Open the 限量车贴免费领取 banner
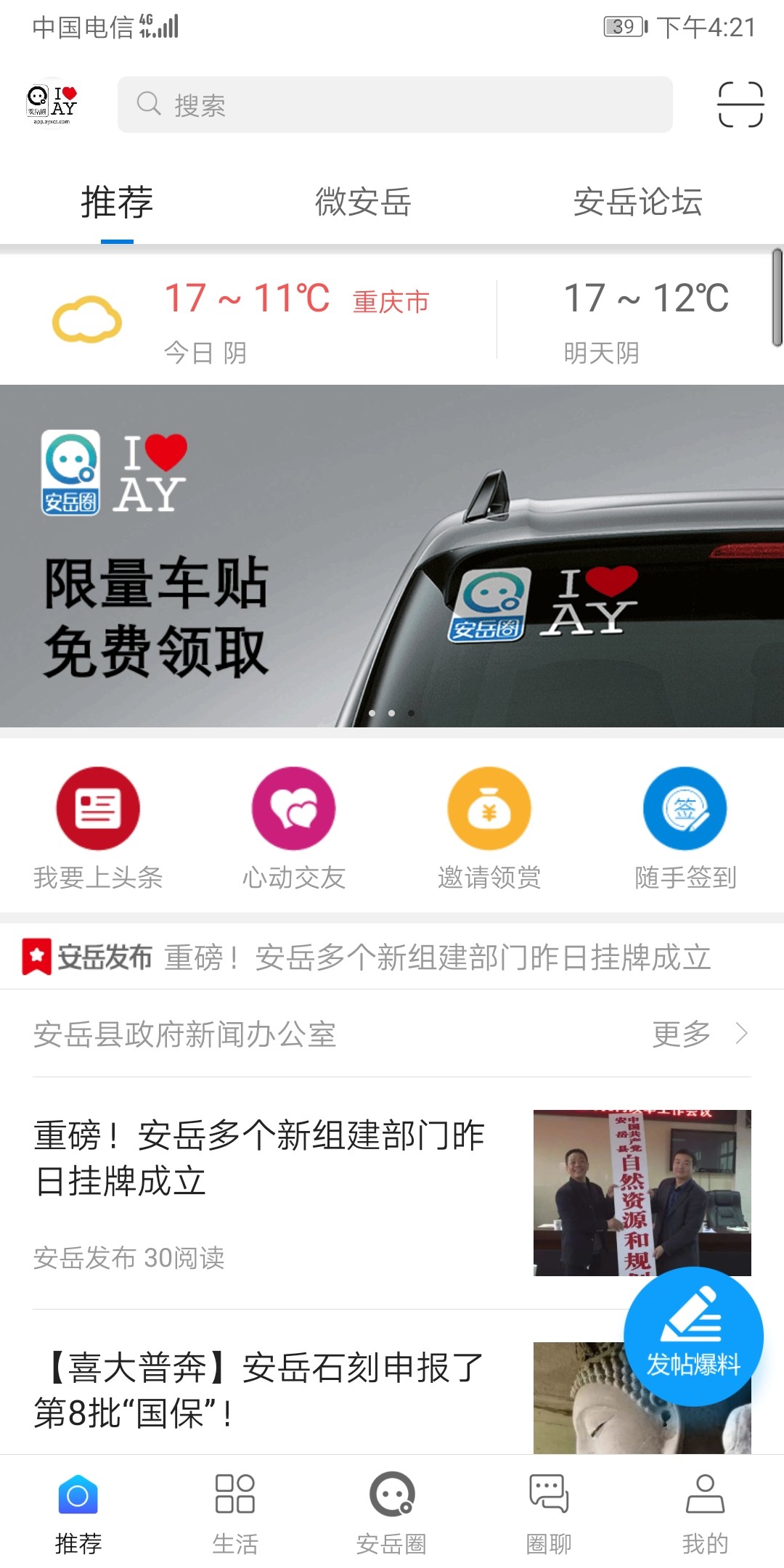Image resolution: width=784 pixels, height=1568 pixels. pyautogui.click(x=392, y=555)
